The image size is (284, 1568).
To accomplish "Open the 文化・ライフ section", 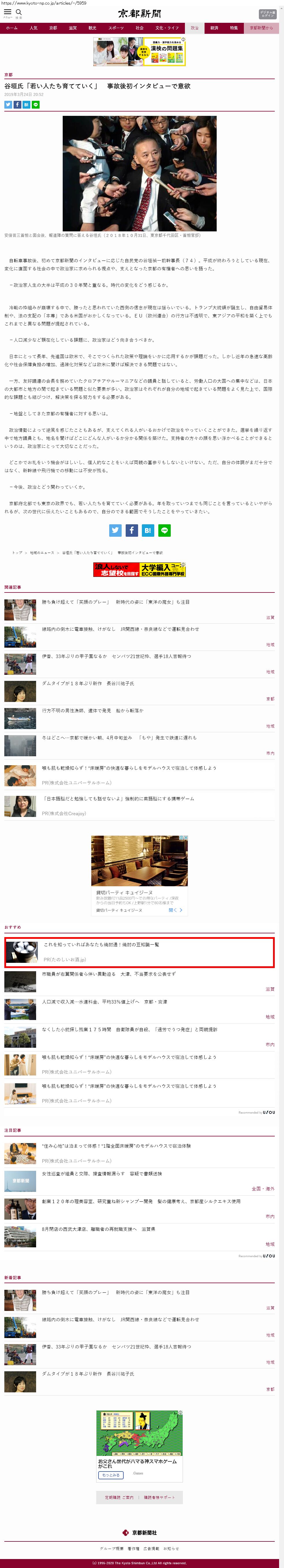I will pyautogui.click(x=167, y=28).
